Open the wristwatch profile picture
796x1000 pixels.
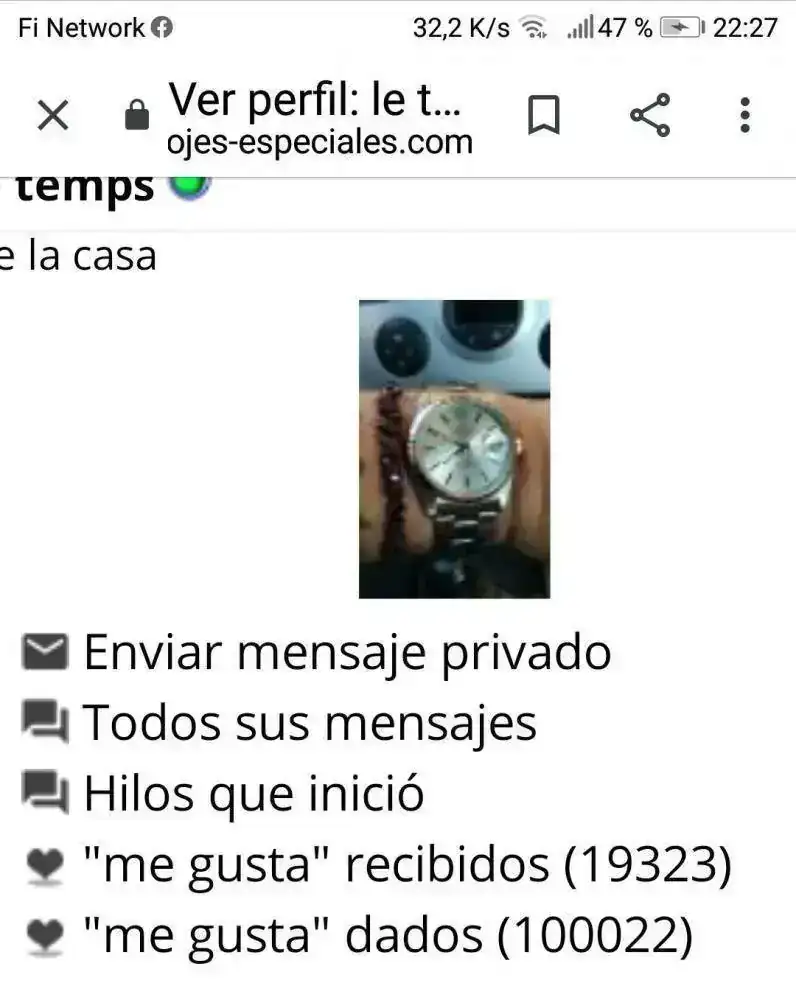(454, 449)
